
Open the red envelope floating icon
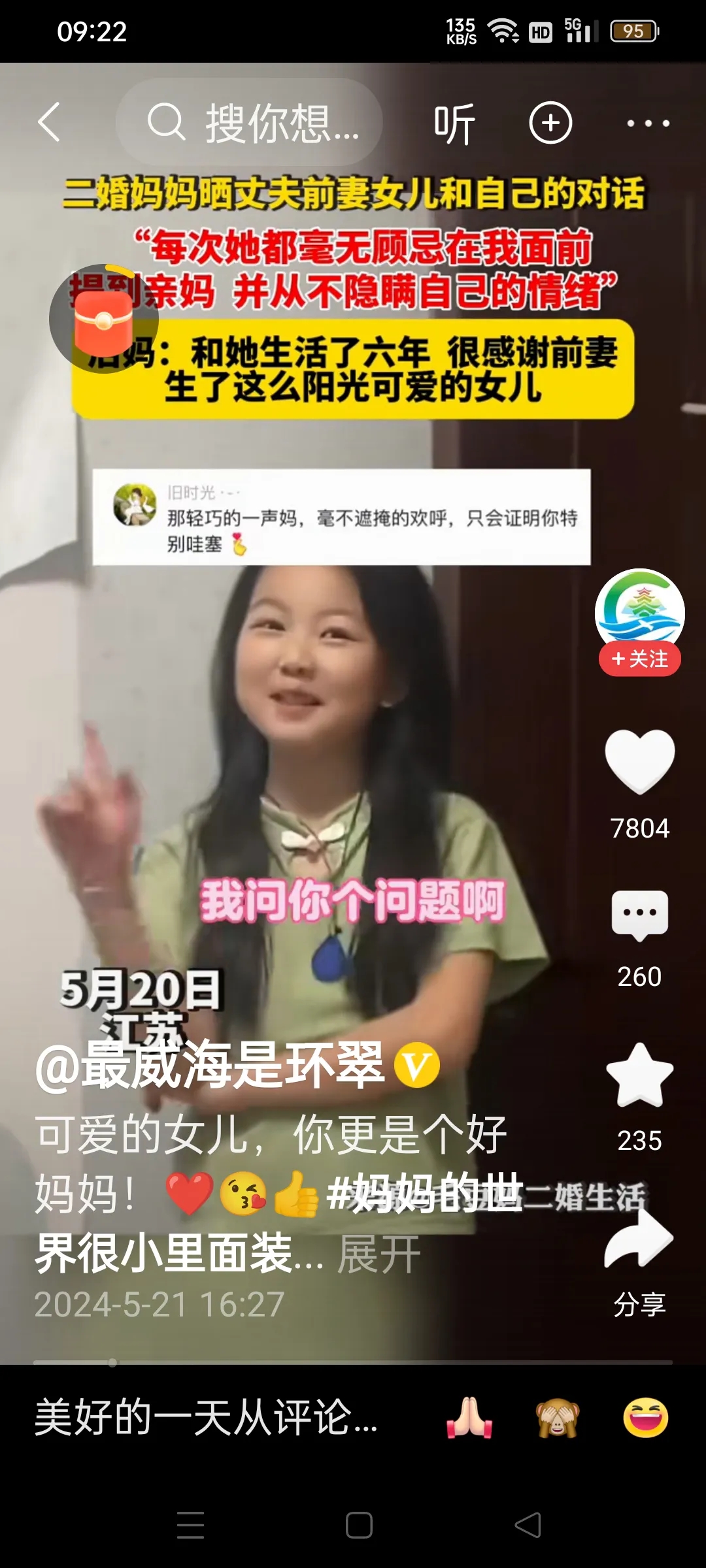(x=103, y=319)
